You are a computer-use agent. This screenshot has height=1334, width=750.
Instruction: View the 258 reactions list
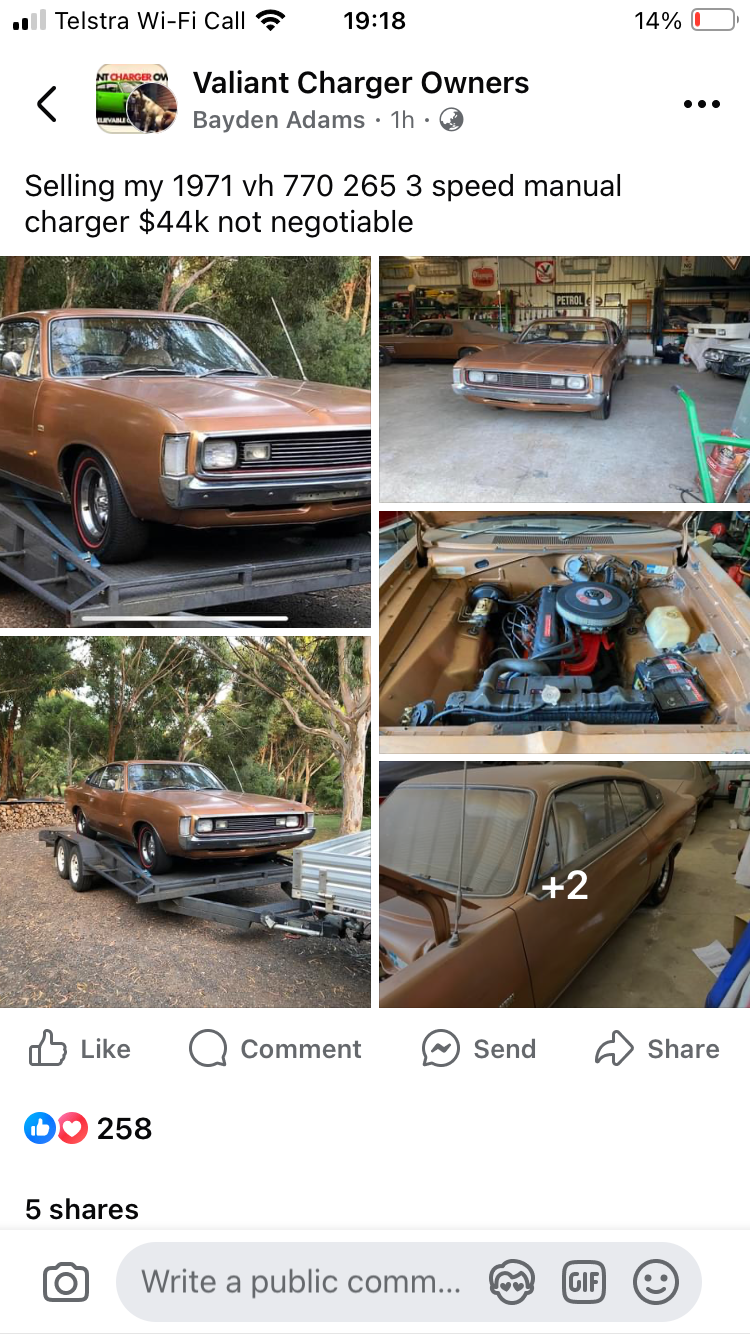click(88, 1129)
